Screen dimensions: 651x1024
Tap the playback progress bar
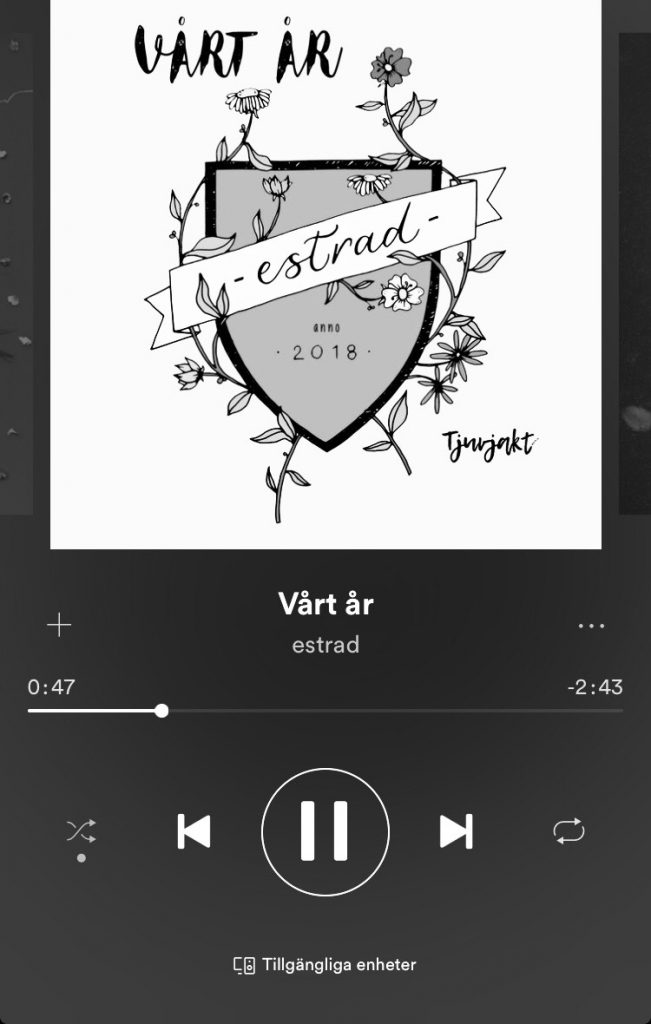(x=325, y=711)
